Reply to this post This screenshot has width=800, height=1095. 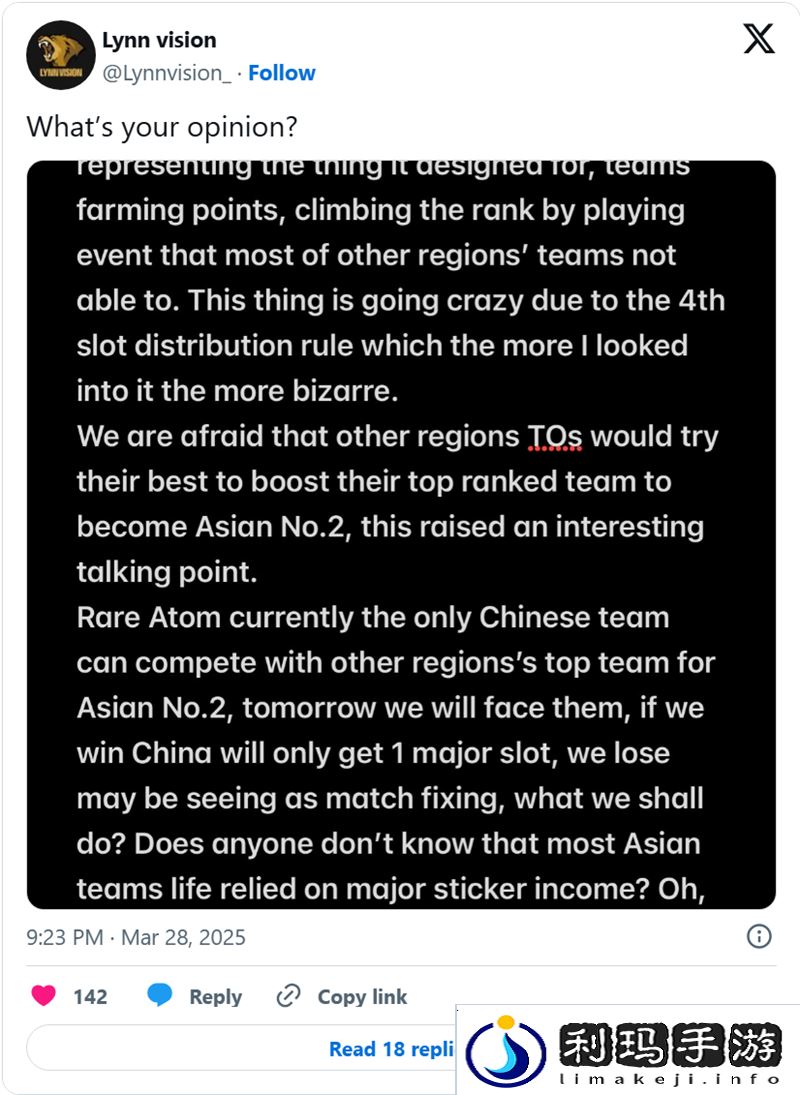point(195,996)
